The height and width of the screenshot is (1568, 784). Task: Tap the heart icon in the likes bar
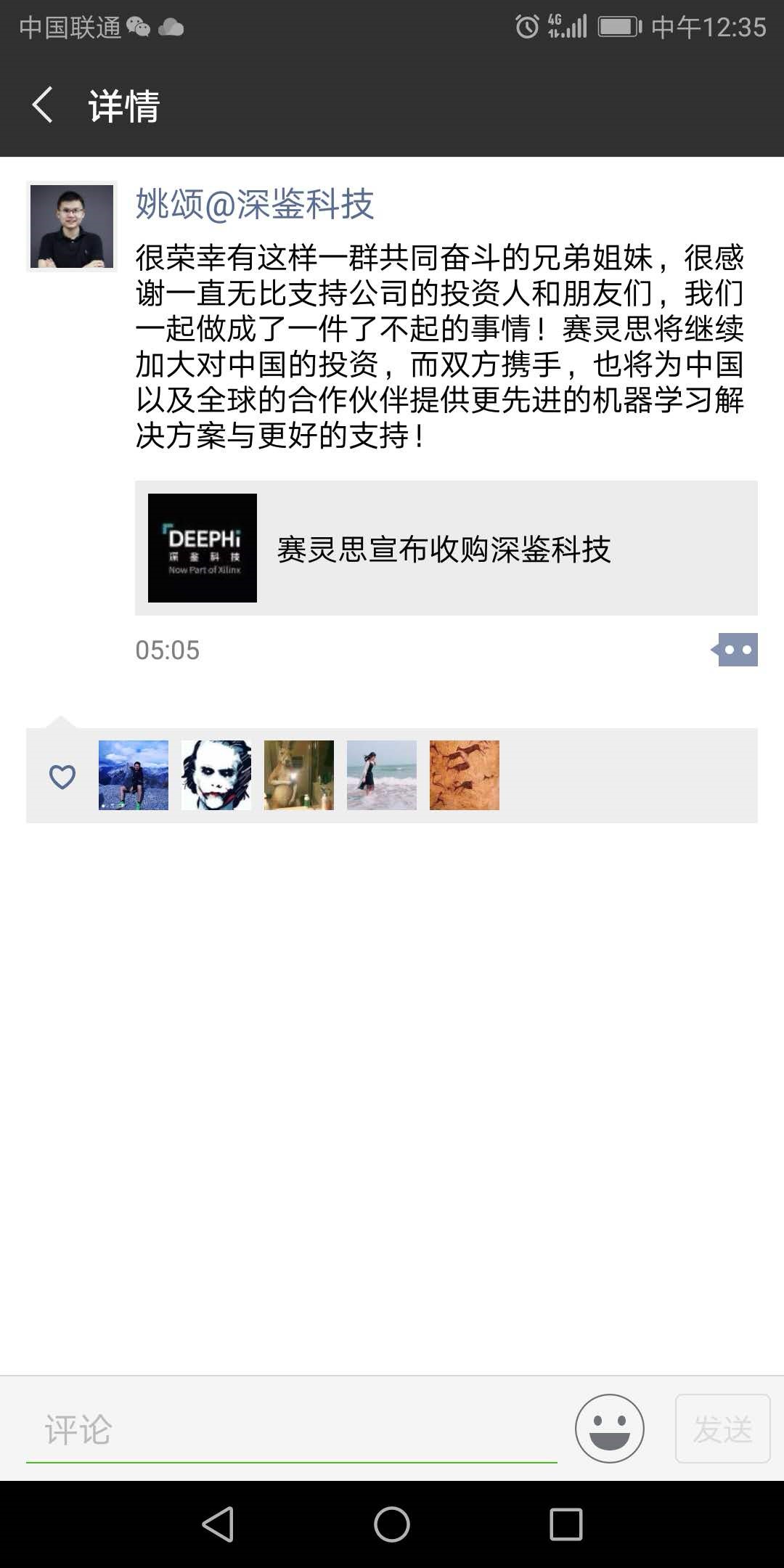click(61, 775)
